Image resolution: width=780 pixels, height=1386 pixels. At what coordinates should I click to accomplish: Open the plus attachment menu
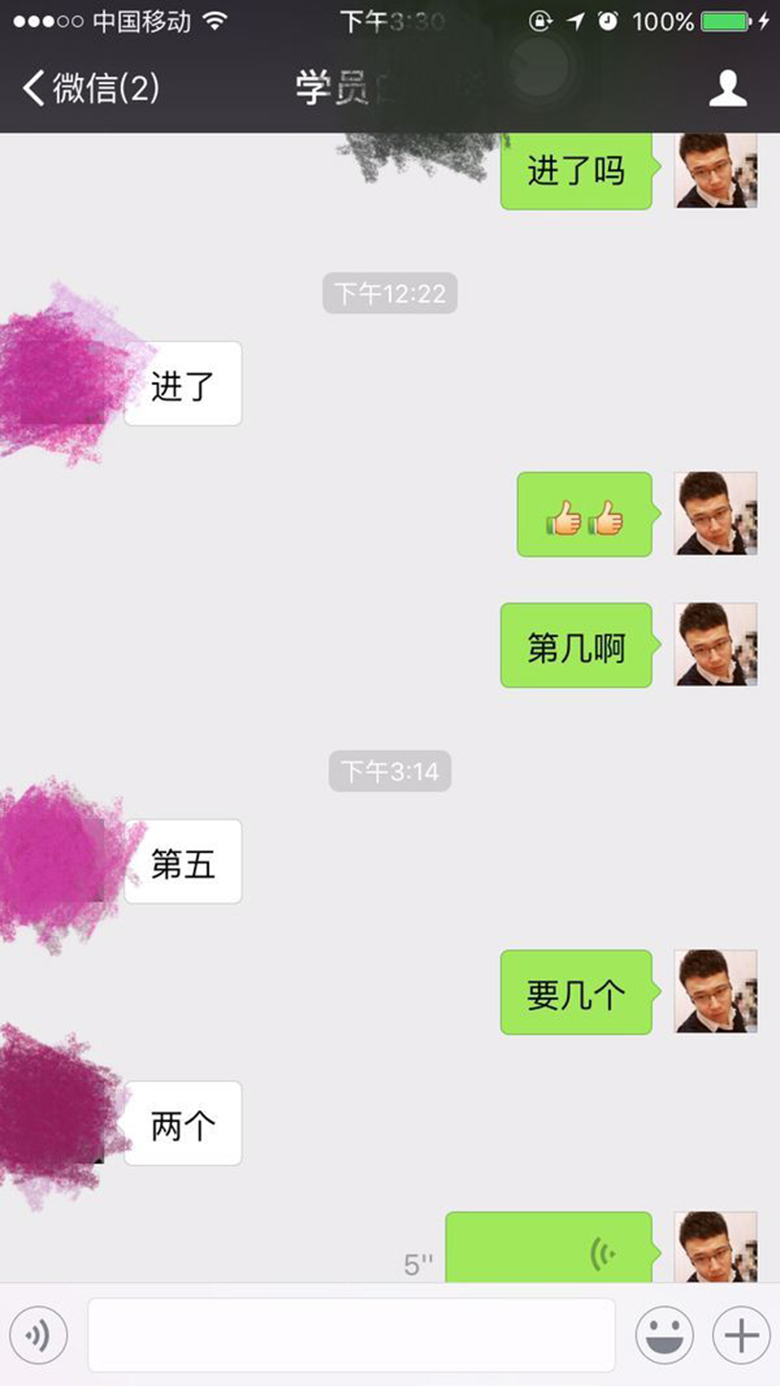pos(741,1335)
